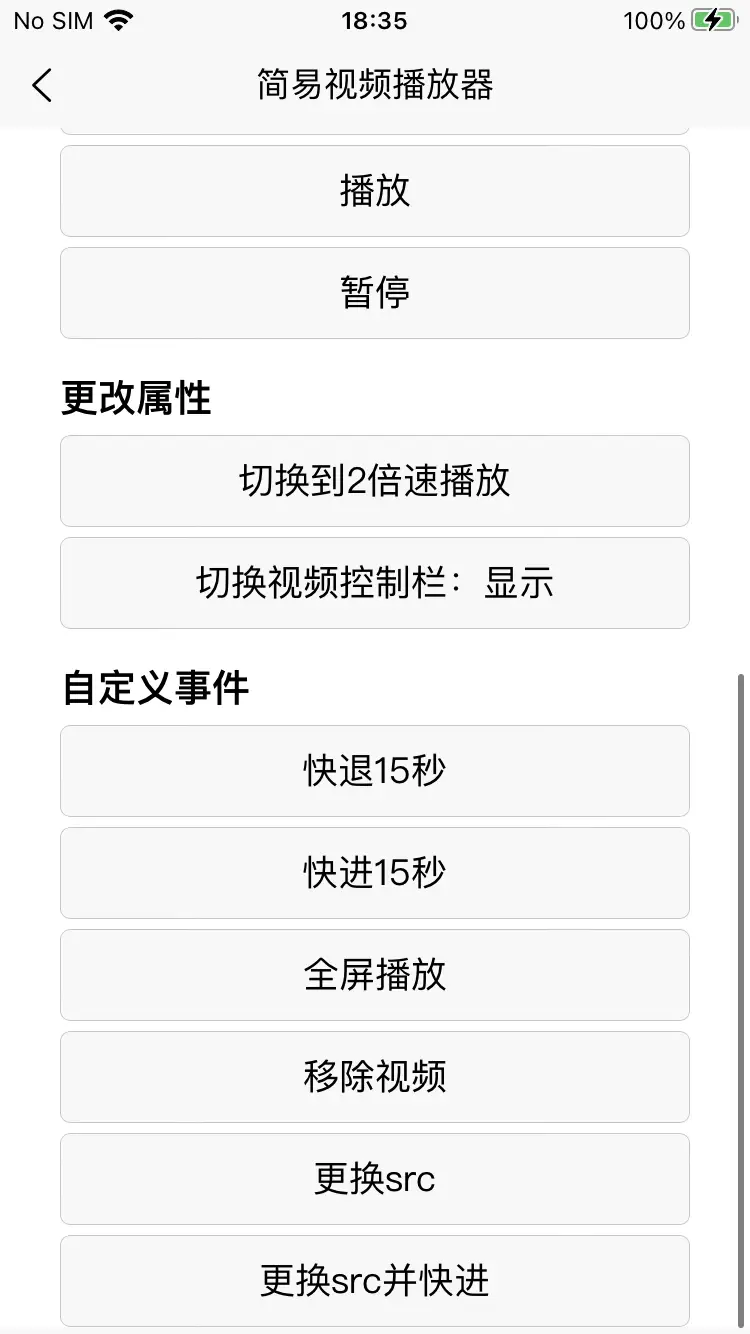
Task: Rewind with 快退15秒
Action: coord(375,771)
